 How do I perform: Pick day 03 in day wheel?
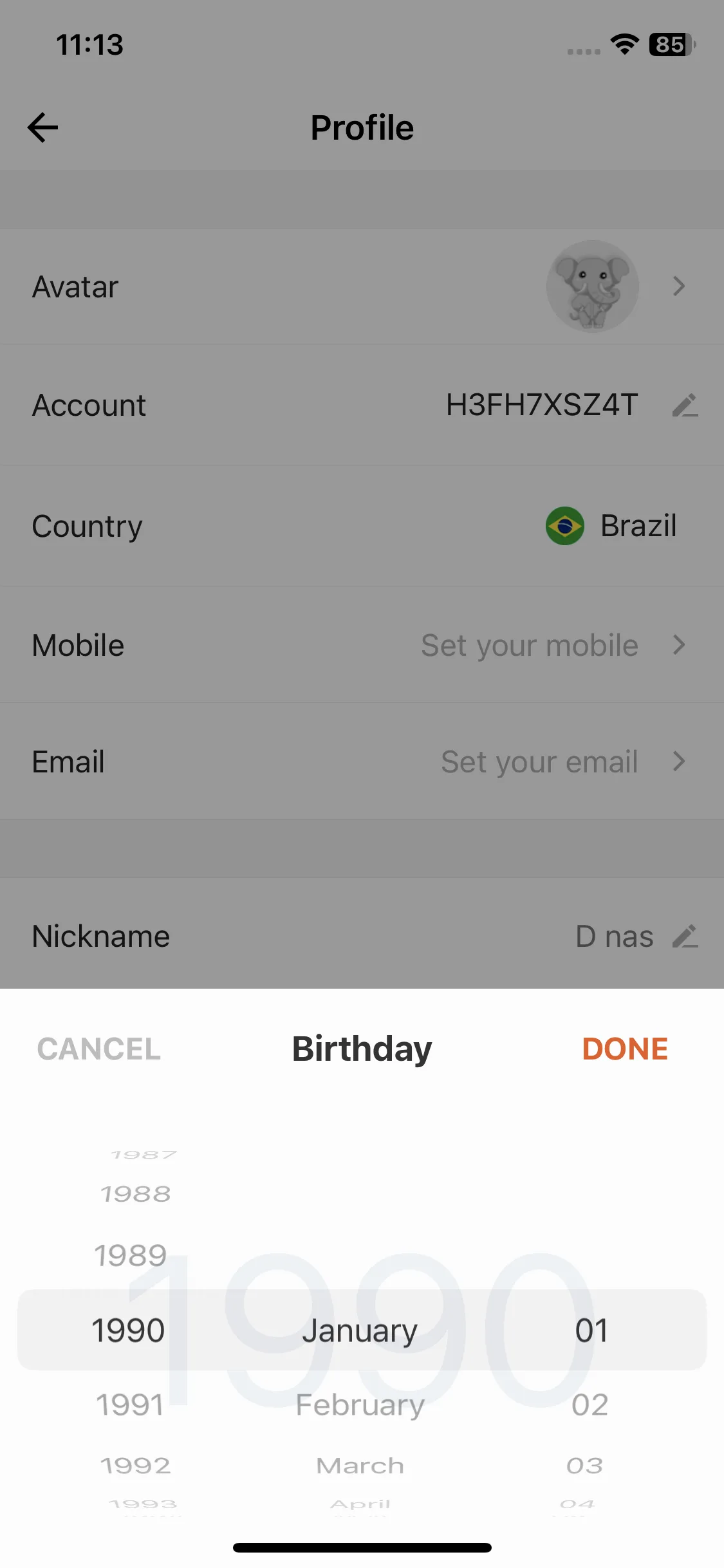point(584,1466)
